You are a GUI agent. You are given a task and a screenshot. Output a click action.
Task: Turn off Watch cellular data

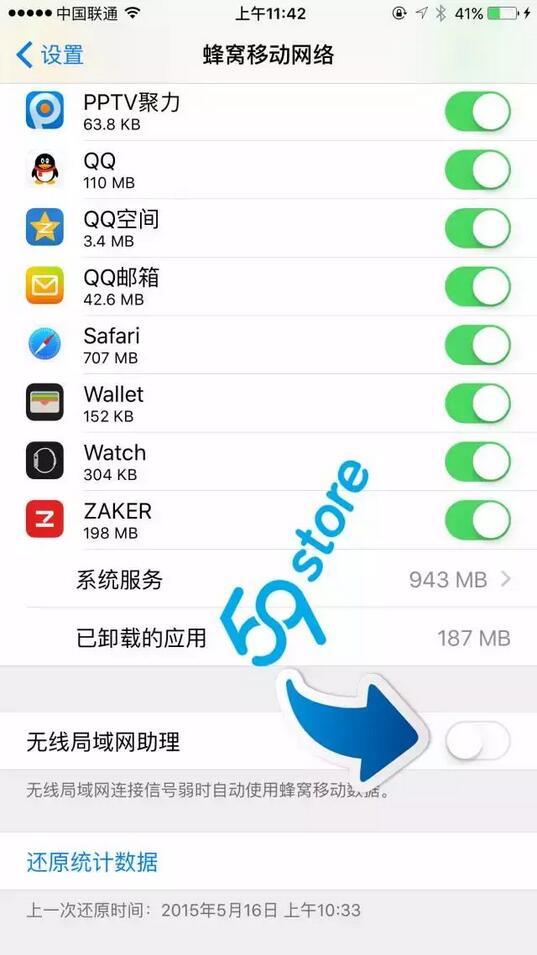[x=477, y=462]
